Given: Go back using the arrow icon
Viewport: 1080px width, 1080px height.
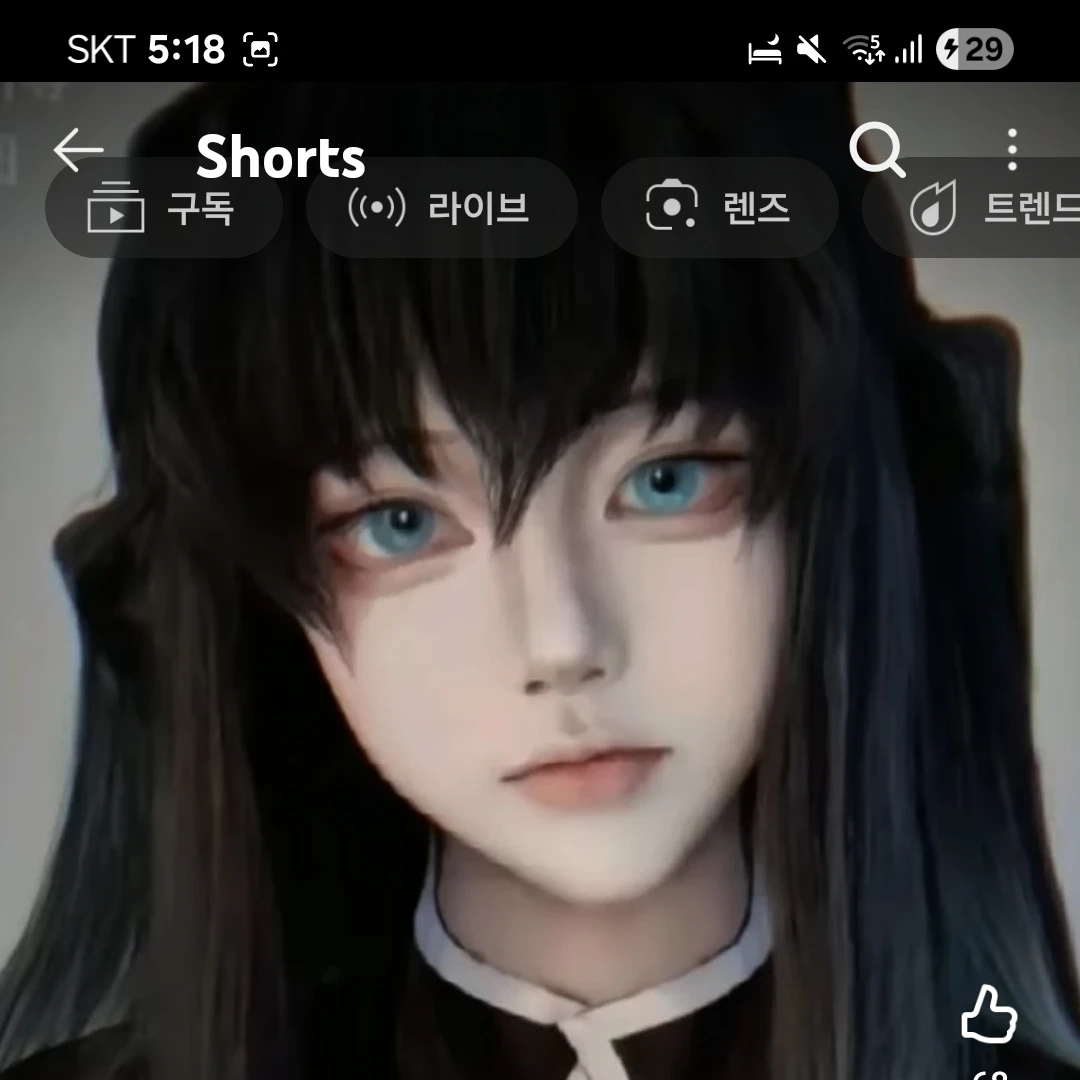Looking at the screenshot, I should coord(78,151).
